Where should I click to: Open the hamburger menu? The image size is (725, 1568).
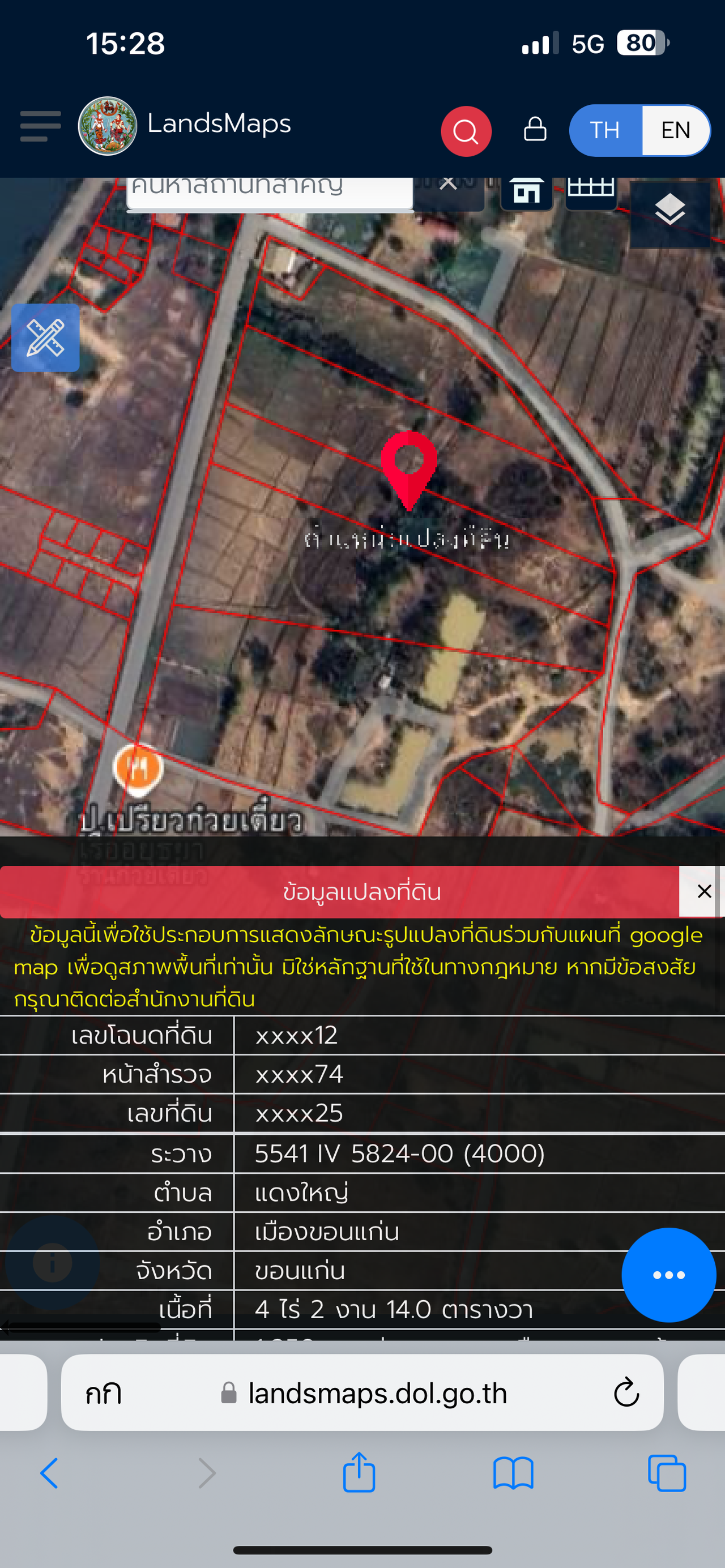[x=40, y=126]
